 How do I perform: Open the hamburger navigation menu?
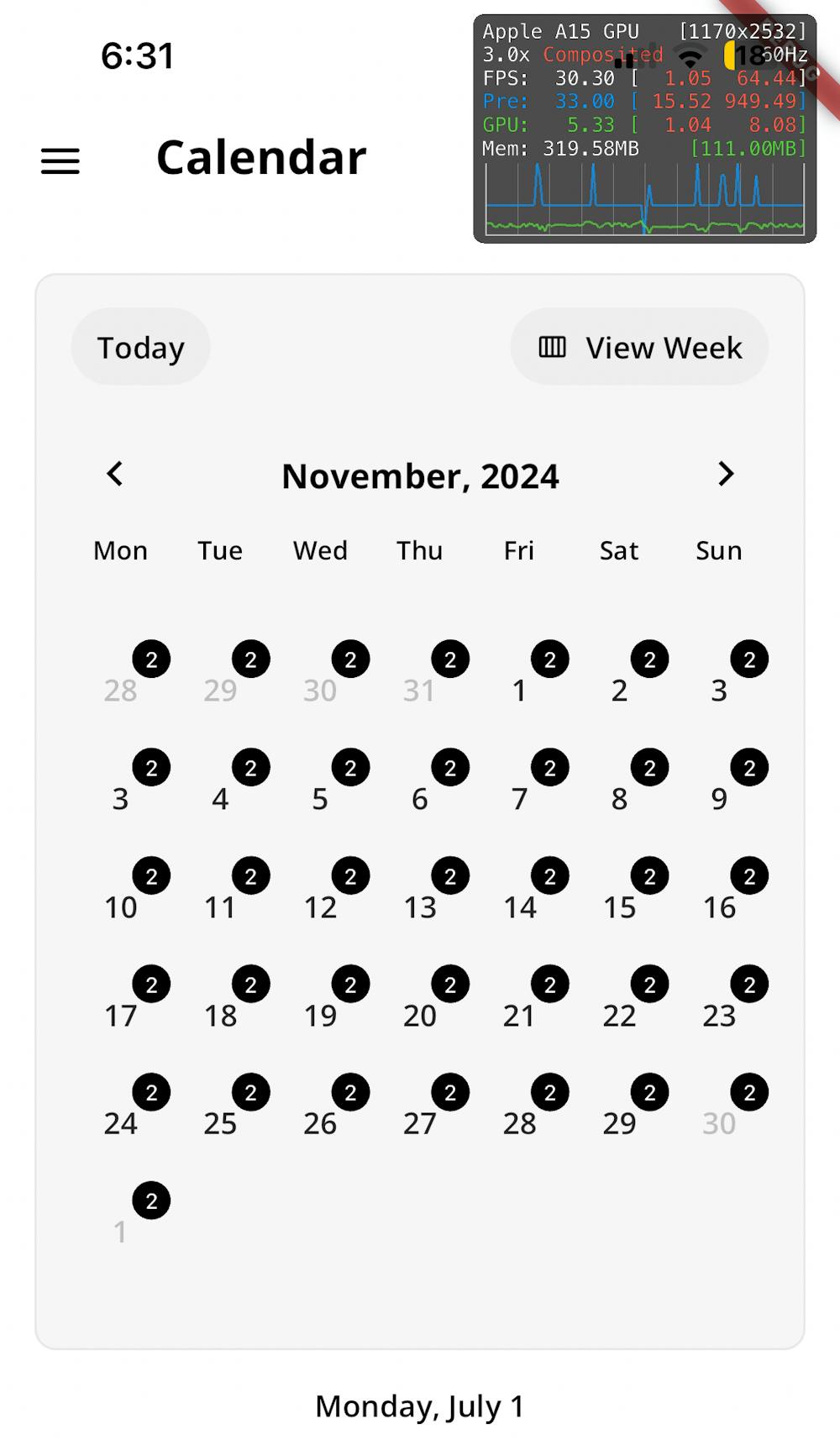(x=60, y=160)
